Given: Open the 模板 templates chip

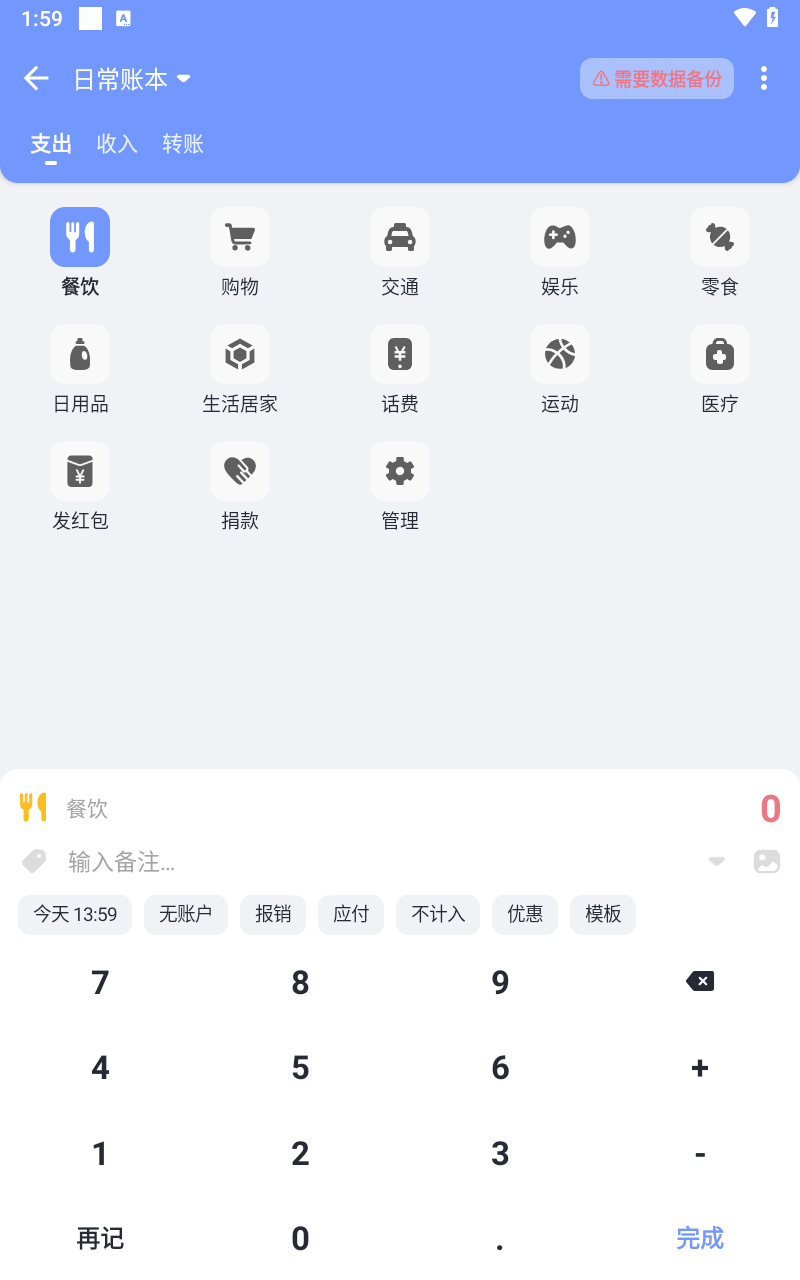Looking at the screenshot, I should click(x=603, y=914).
